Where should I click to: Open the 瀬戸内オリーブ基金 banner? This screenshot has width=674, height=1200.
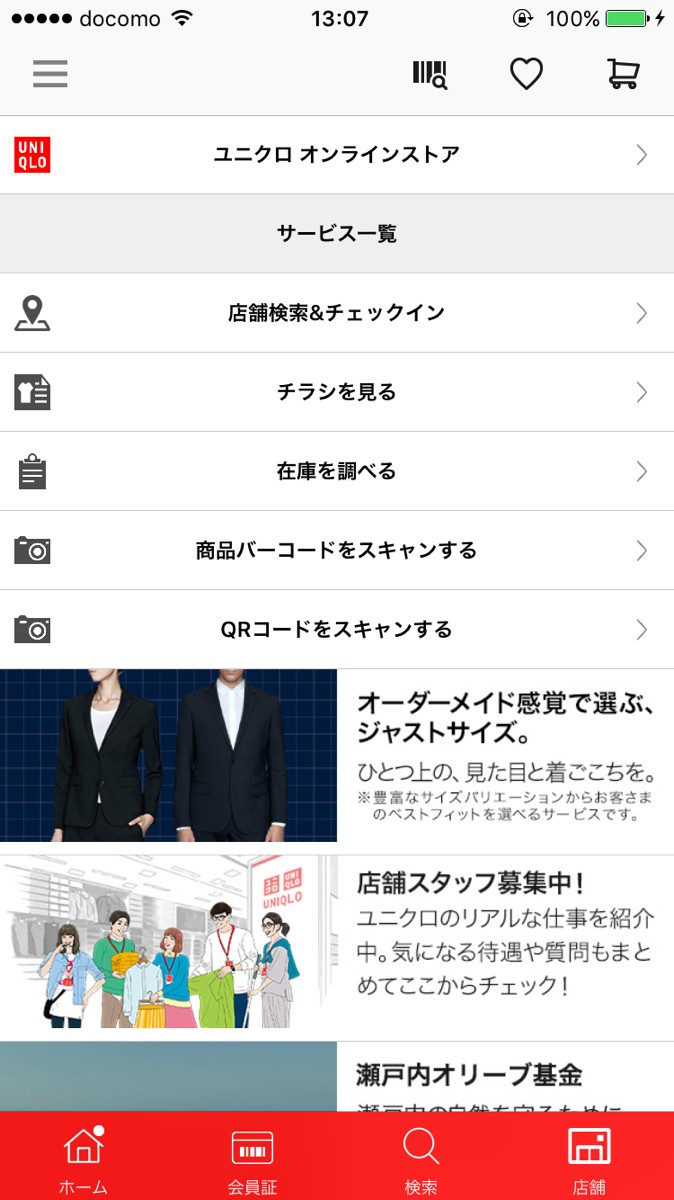(337, 1078)
